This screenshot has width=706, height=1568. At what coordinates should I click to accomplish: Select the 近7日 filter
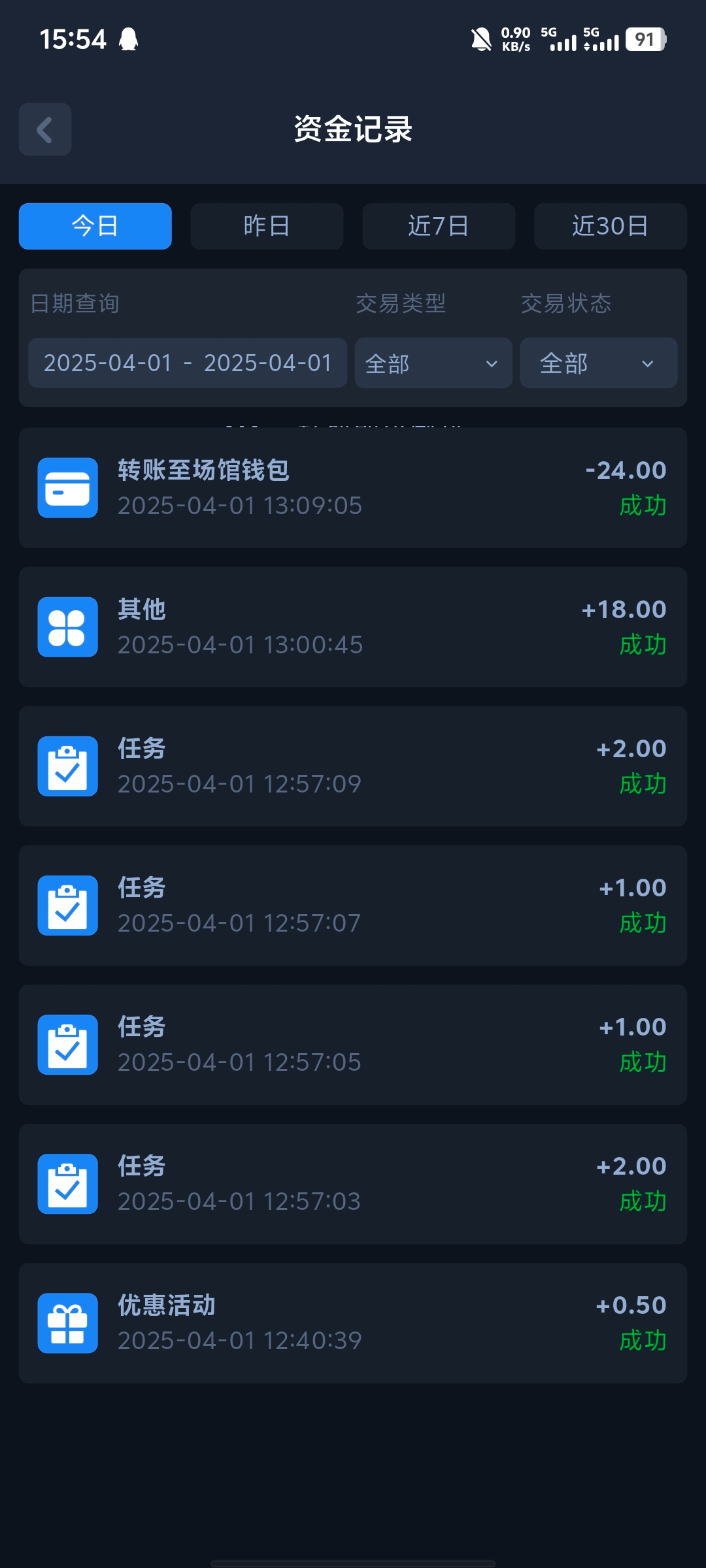438,226
